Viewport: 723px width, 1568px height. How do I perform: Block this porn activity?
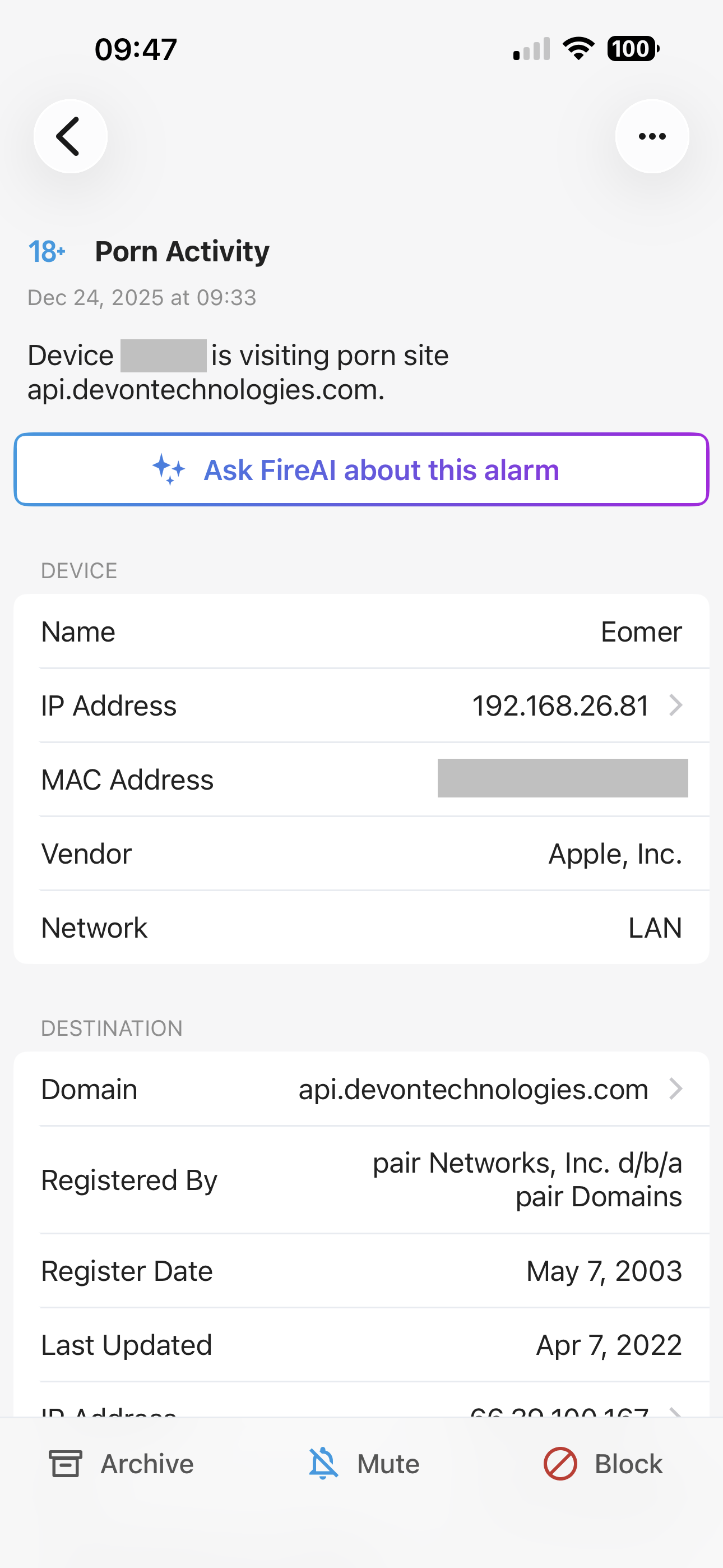tap(602, 1464)
